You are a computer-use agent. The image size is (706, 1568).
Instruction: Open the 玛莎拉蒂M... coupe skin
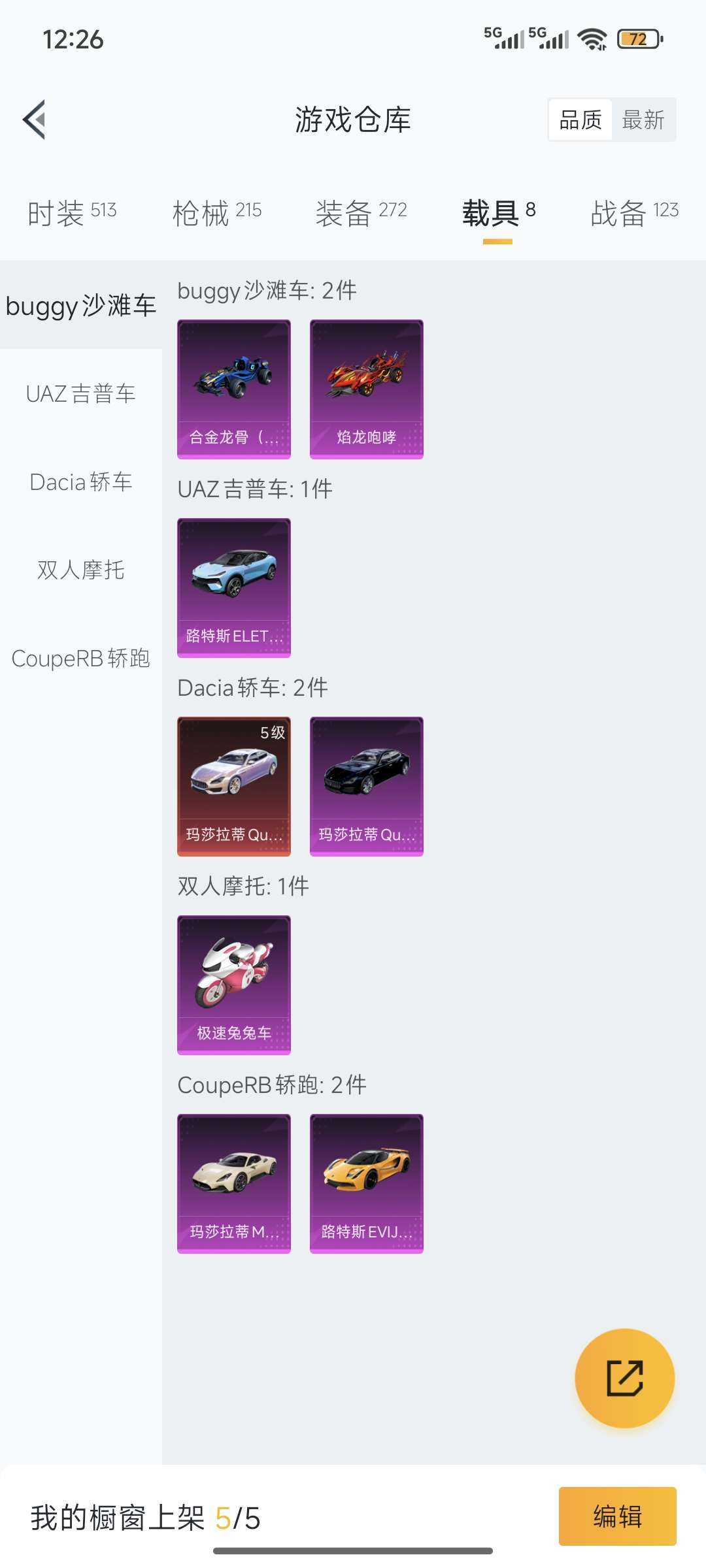tap(234, 1184)
